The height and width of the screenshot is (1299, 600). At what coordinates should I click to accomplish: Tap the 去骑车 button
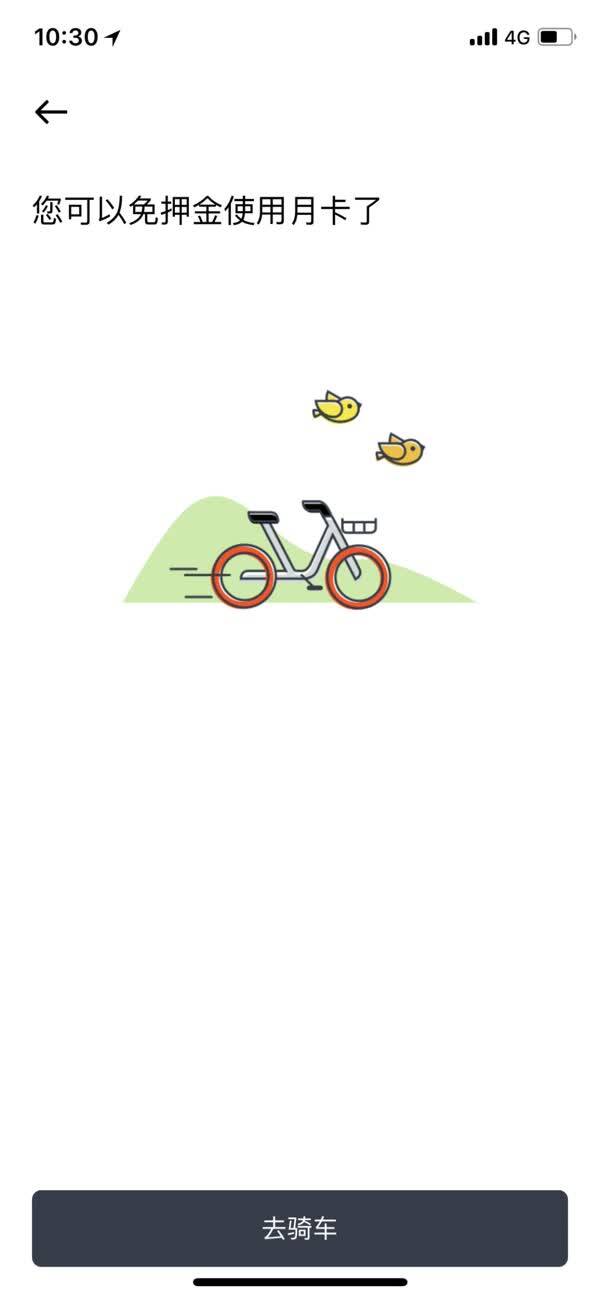300,1228
